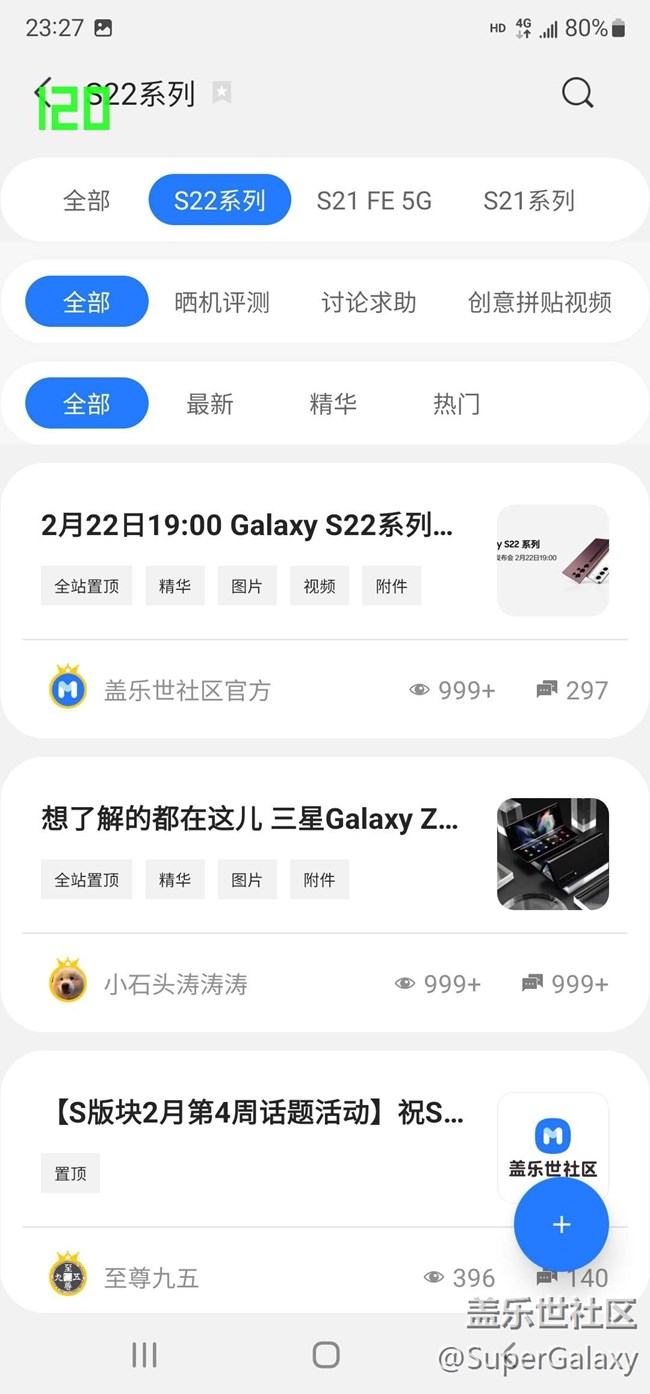Go back using the top-left arrow

(x=42, y=93)
